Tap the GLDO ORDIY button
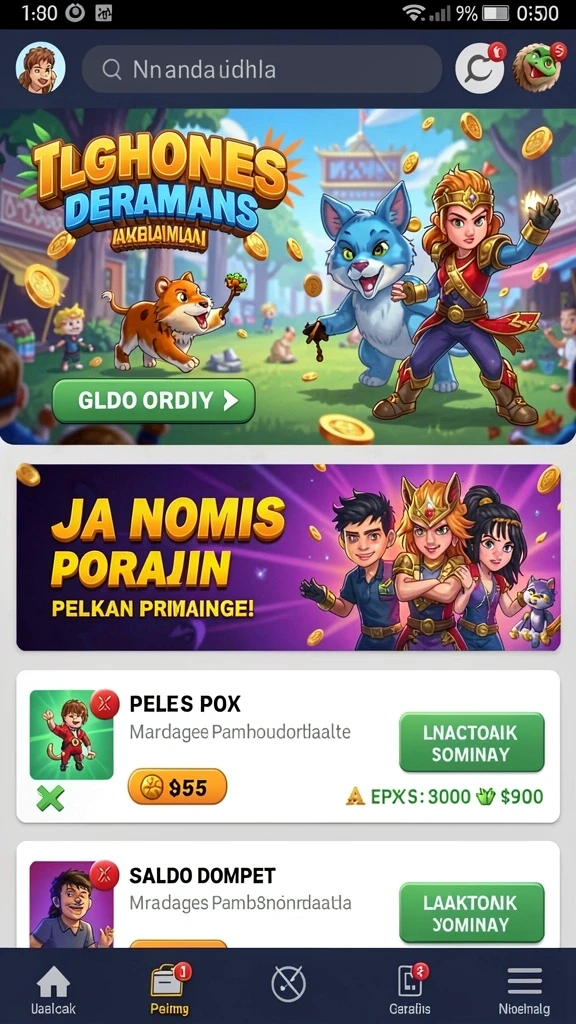The width and height of the screenshot is (576, 1024). (x=153, y=401)
